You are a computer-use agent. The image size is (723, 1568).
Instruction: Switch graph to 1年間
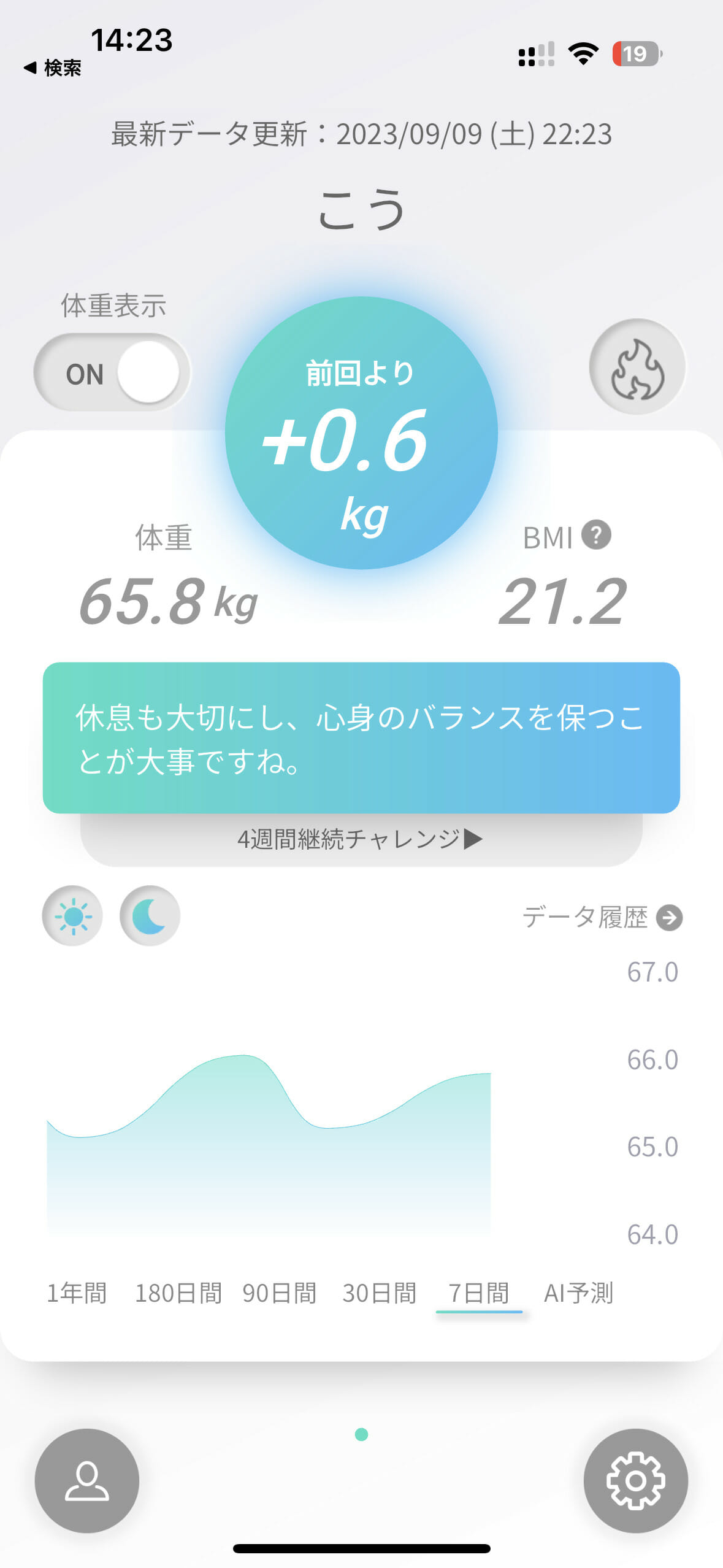point(77,1293)
